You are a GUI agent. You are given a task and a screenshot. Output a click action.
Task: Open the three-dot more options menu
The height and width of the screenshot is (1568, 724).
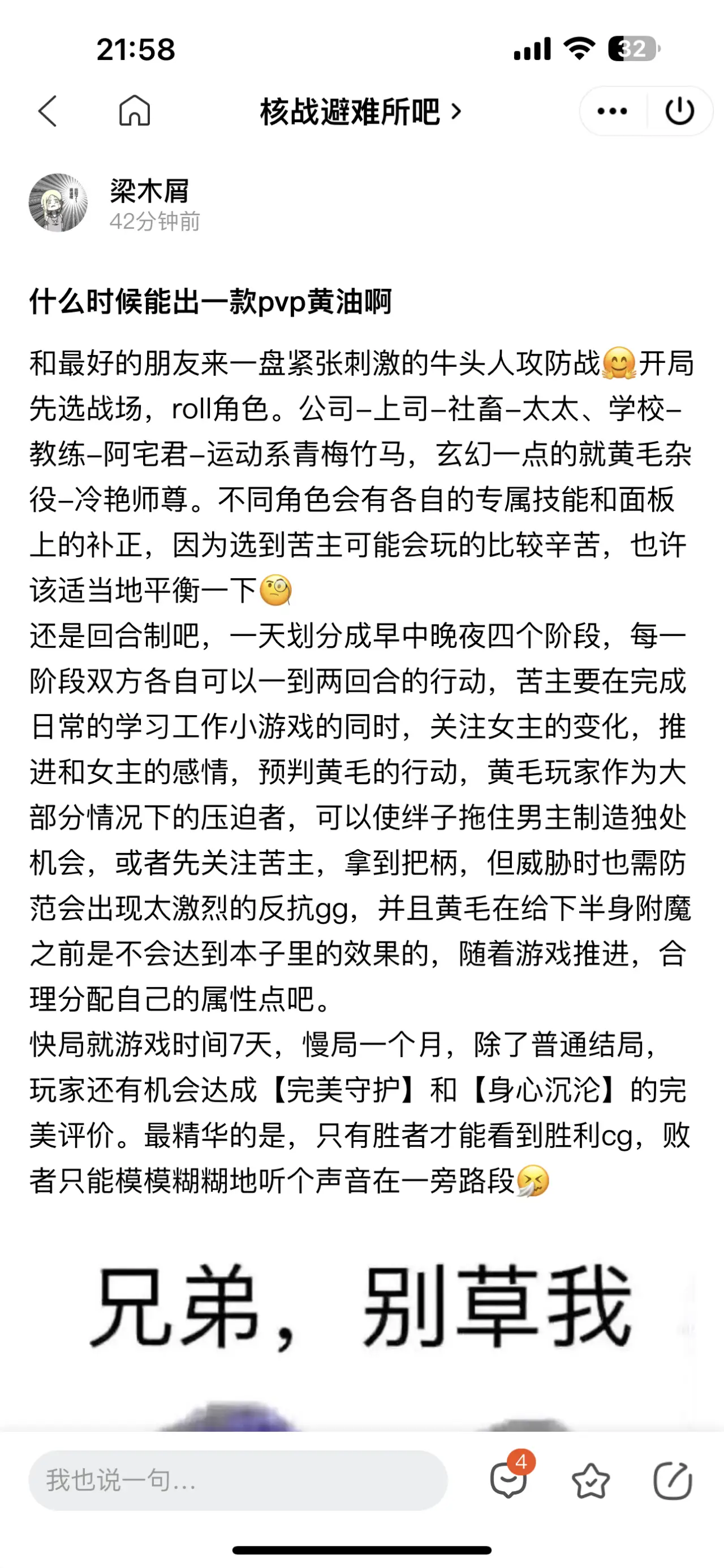click(x=612, y=111)
